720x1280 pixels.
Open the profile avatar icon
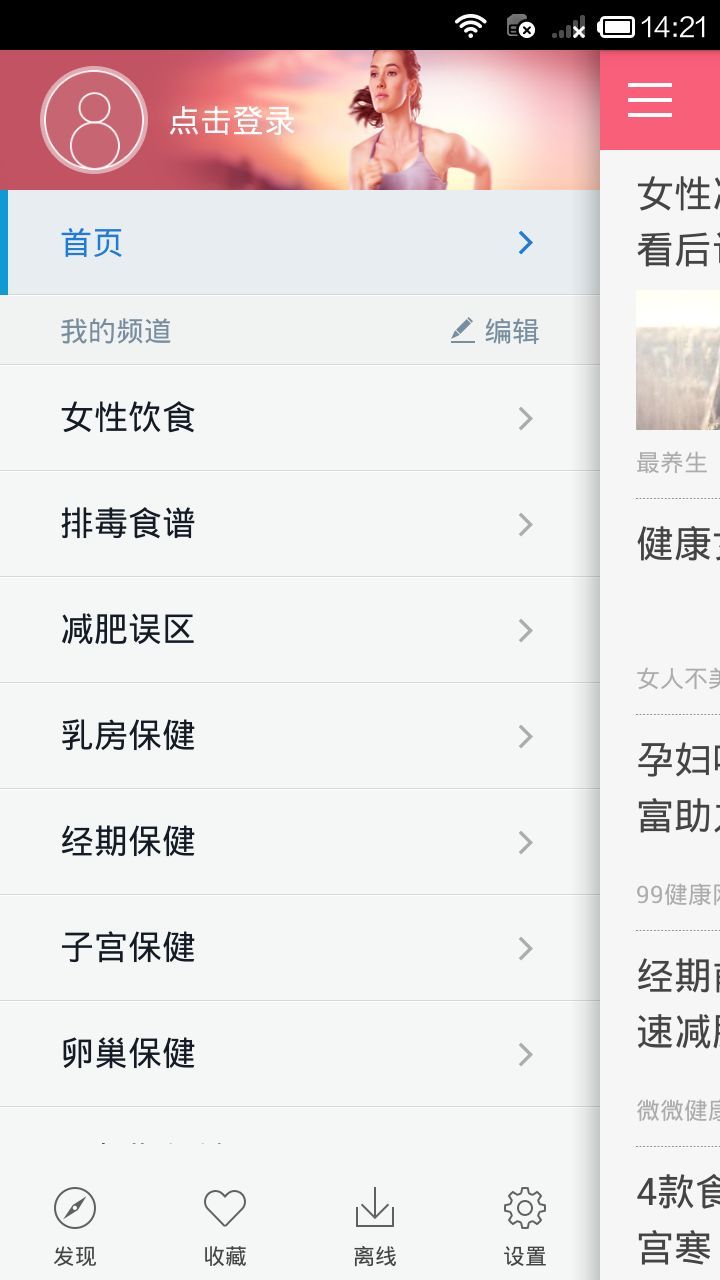[x=94, y=120]
